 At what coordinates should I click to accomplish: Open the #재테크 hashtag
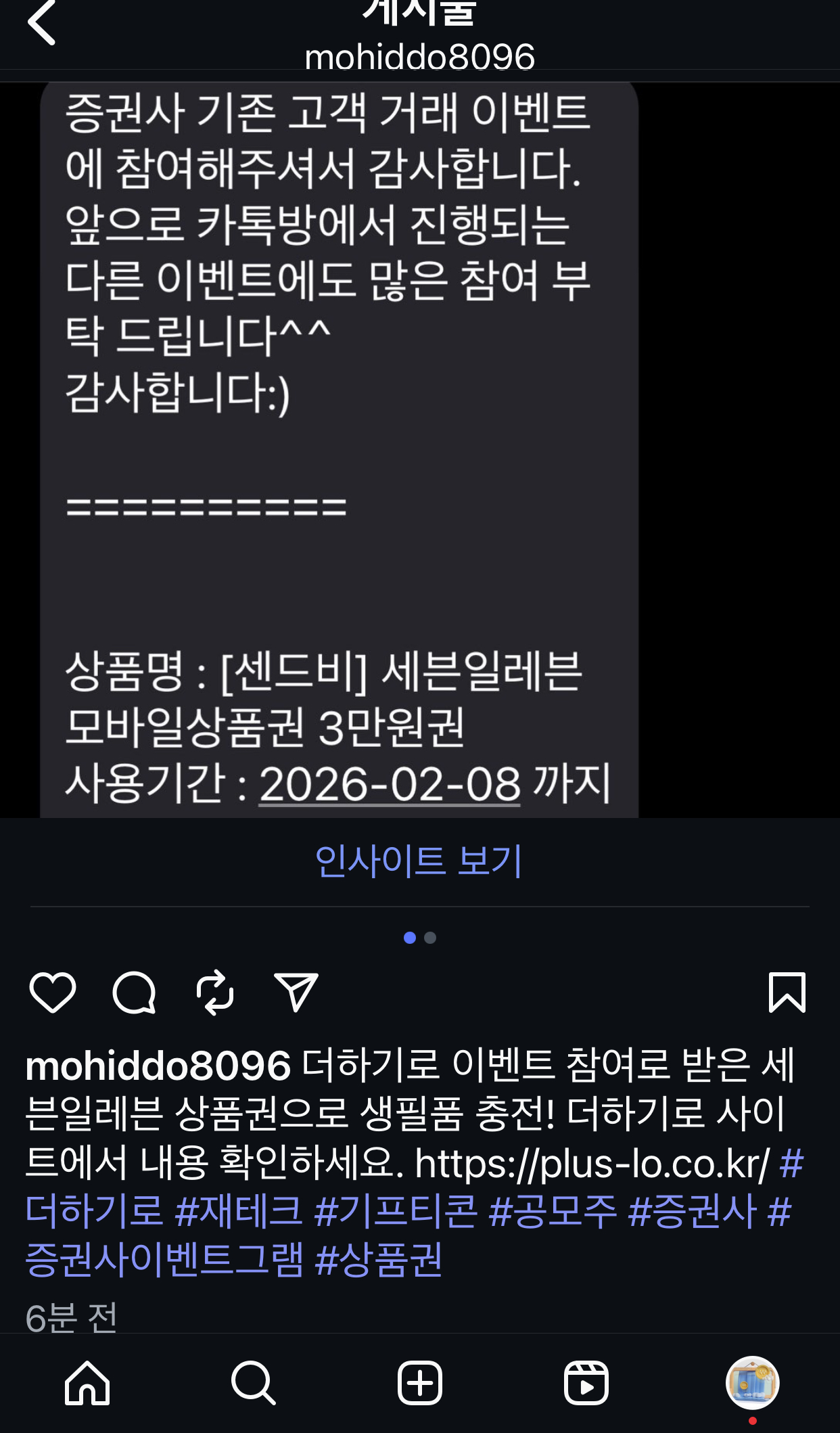point(238,1211)
